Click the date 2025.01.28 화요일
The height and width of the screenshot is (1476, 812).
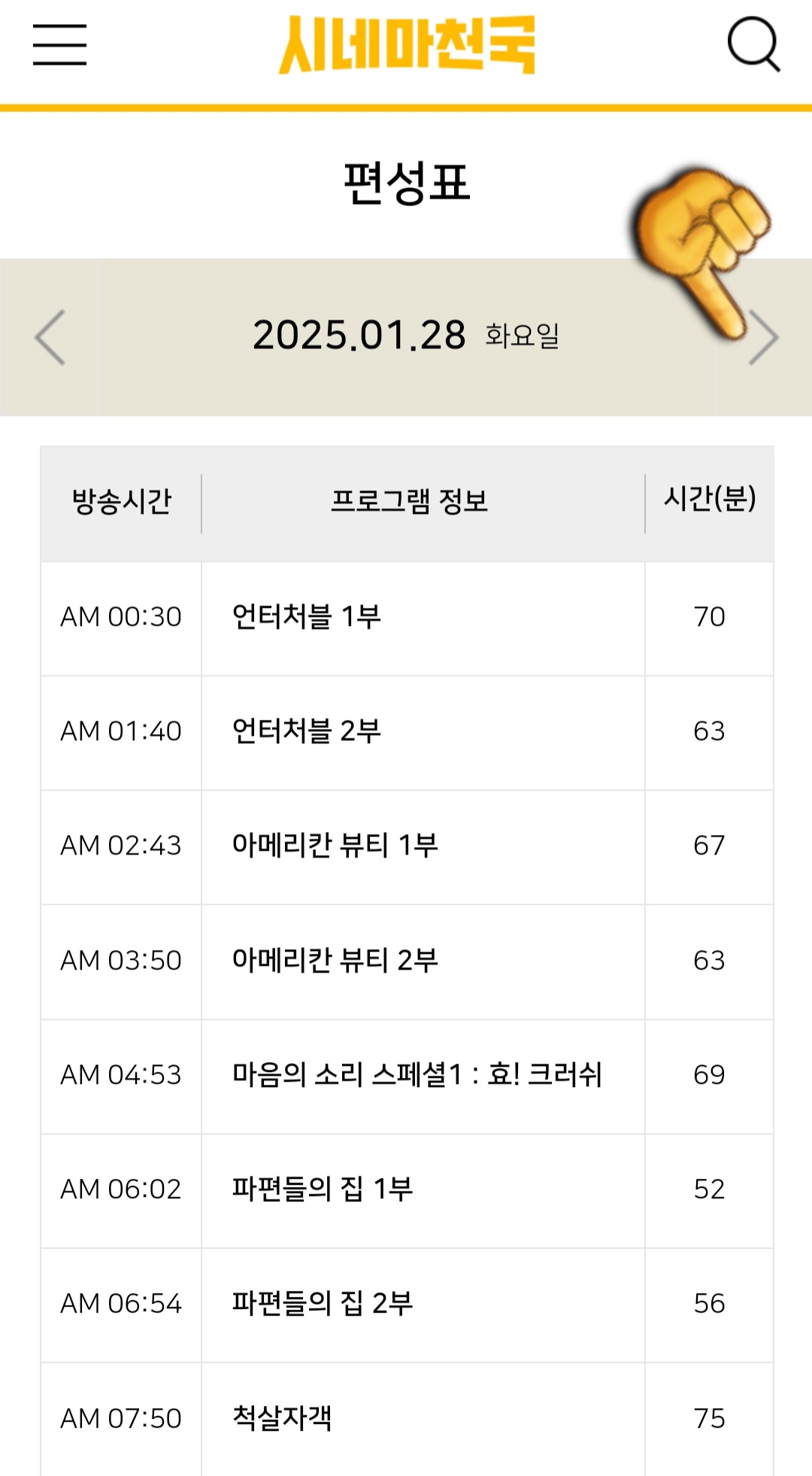406,338
